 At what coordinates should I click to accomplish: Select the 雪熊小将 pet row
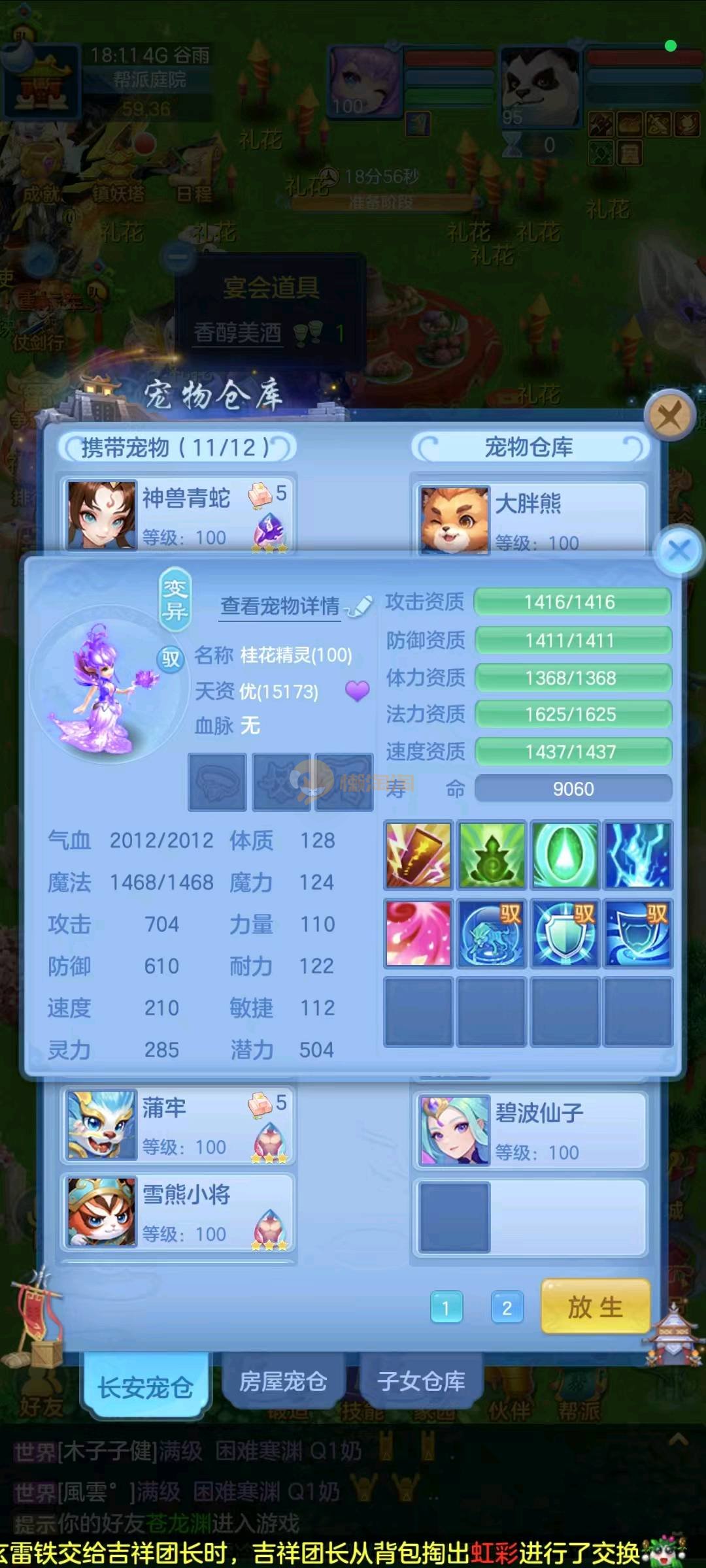point(178,1213)
